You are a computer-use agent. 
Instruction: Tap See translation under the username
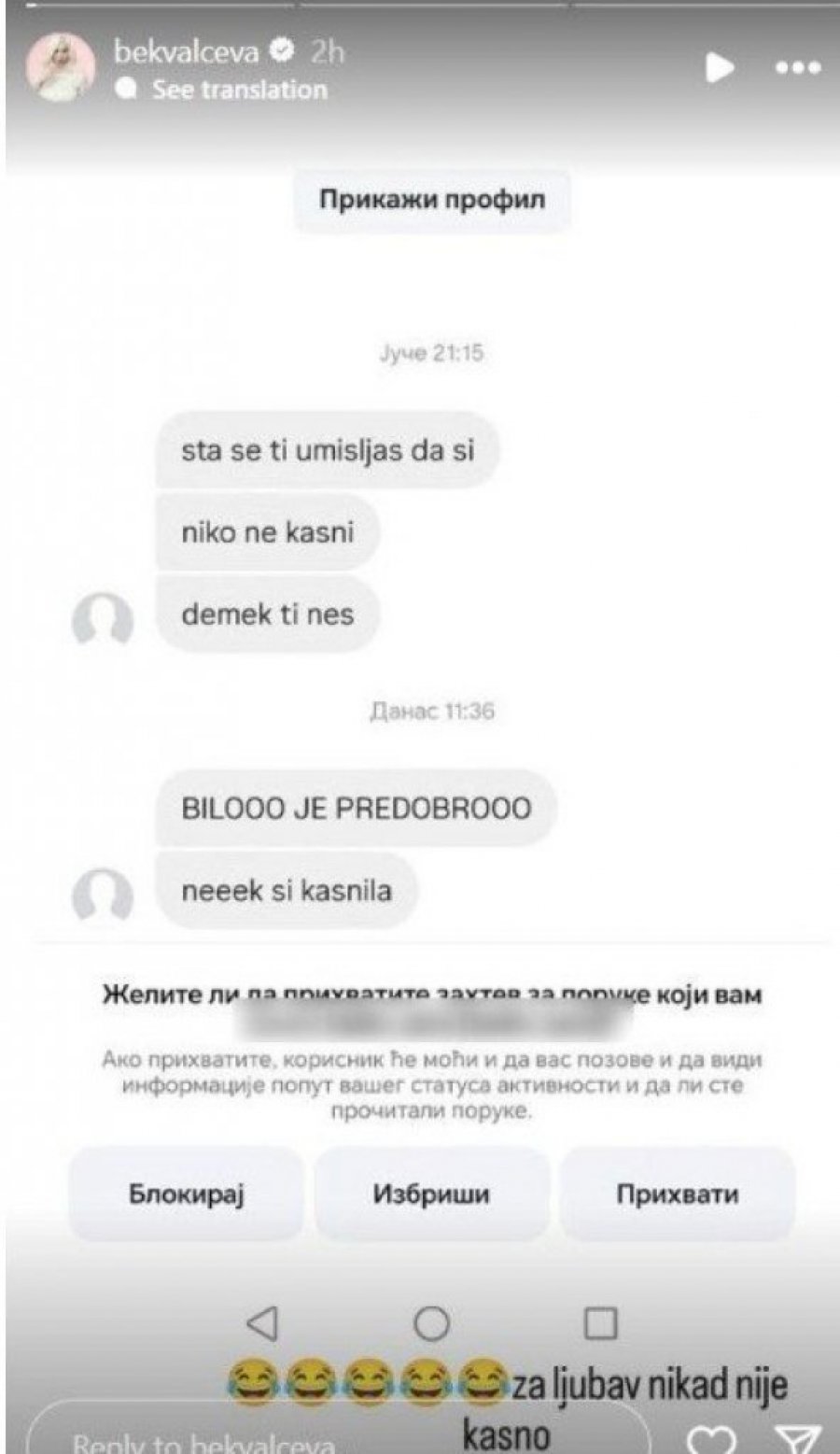pos(239,90)
